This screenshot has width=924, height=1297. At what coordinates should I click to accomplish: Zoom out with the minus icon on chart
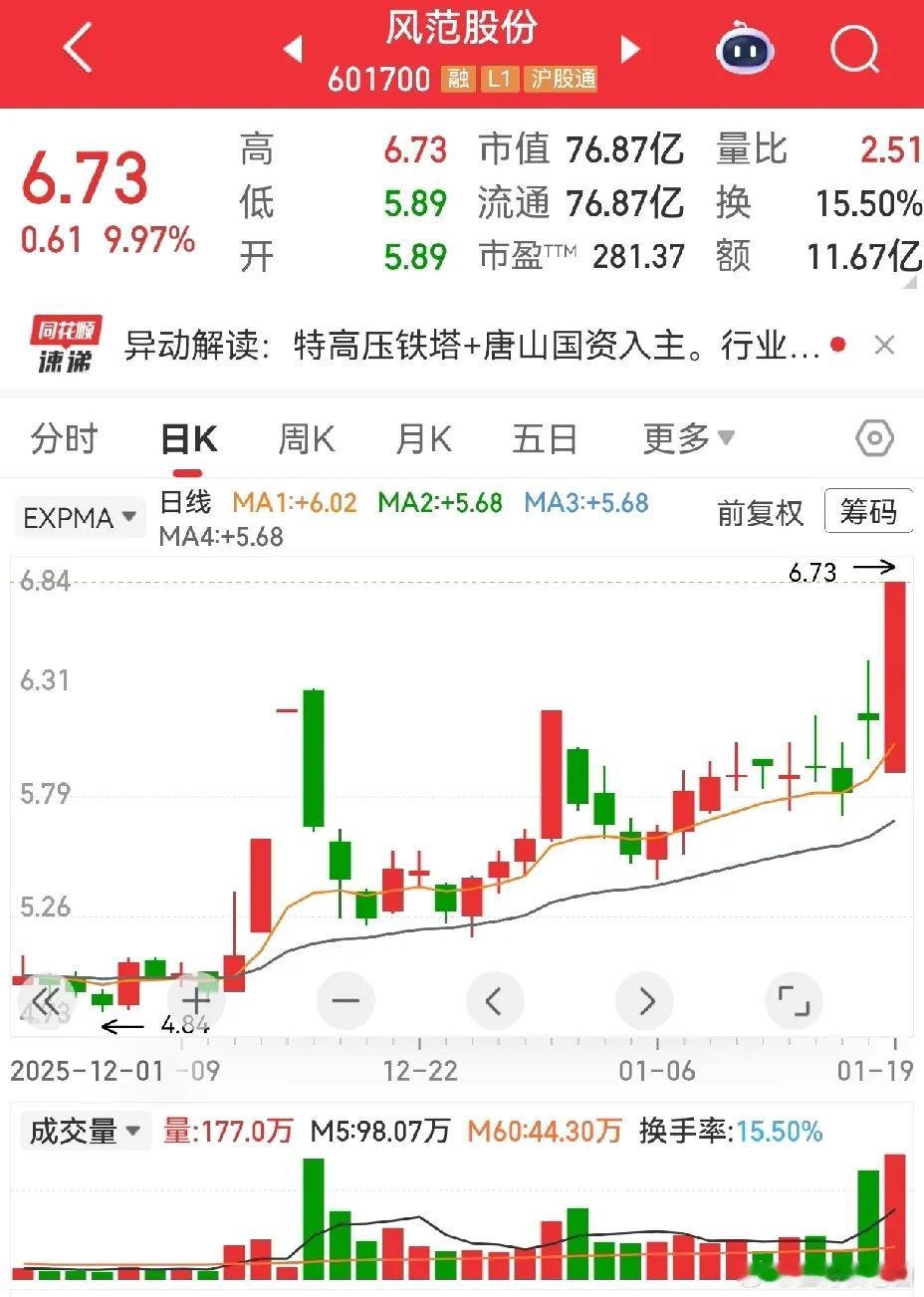345,1000
